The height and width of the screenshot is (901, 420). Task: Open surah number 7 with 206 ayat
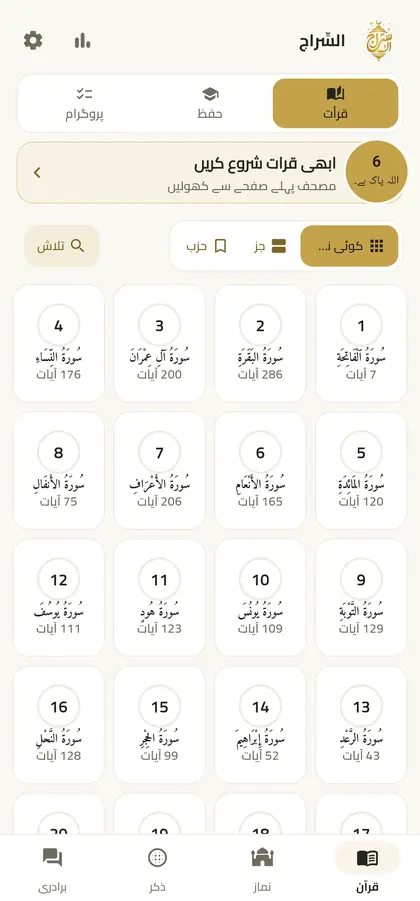[x=160, y=471]
